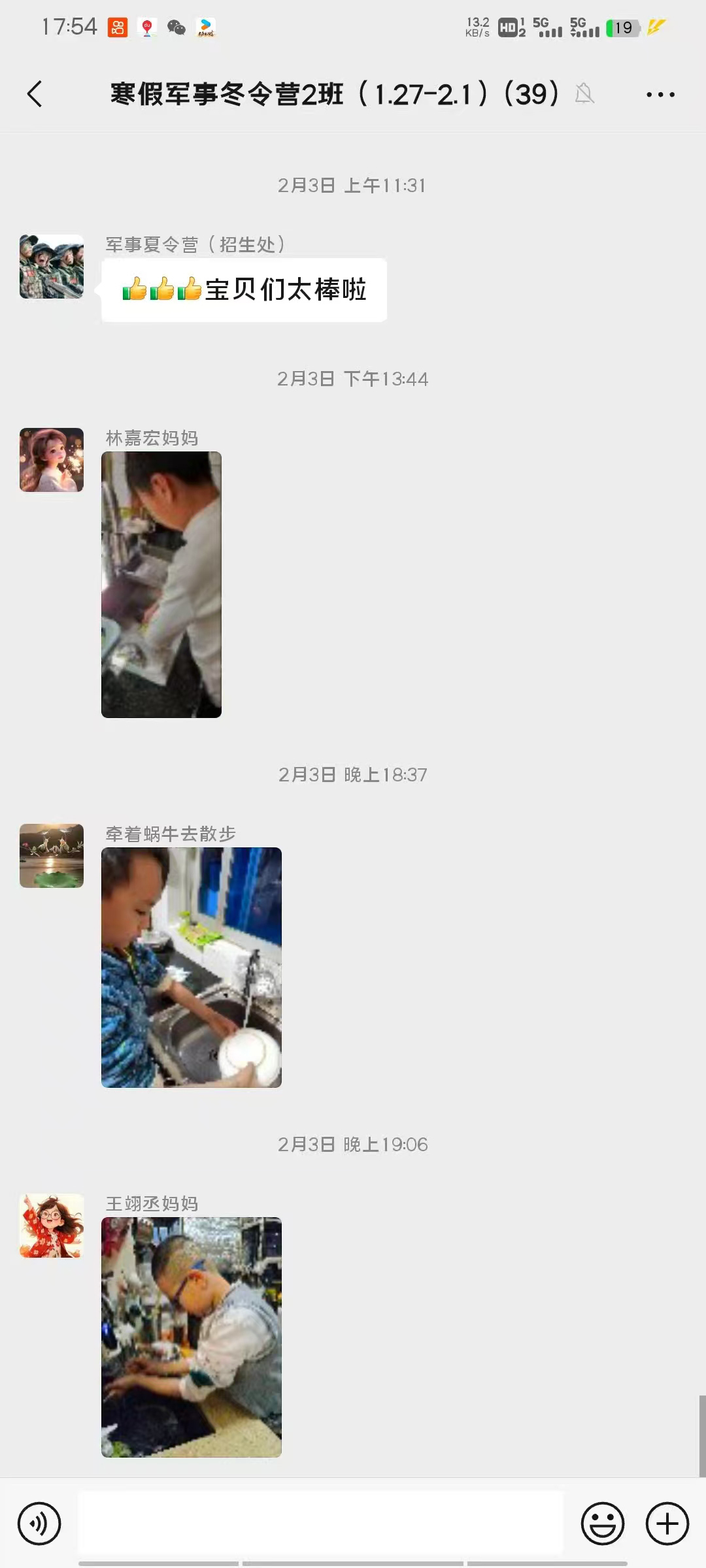Open 王翊丞妈妈's avatar profile
The image size is (706, 1568).
pos(52,1226)
